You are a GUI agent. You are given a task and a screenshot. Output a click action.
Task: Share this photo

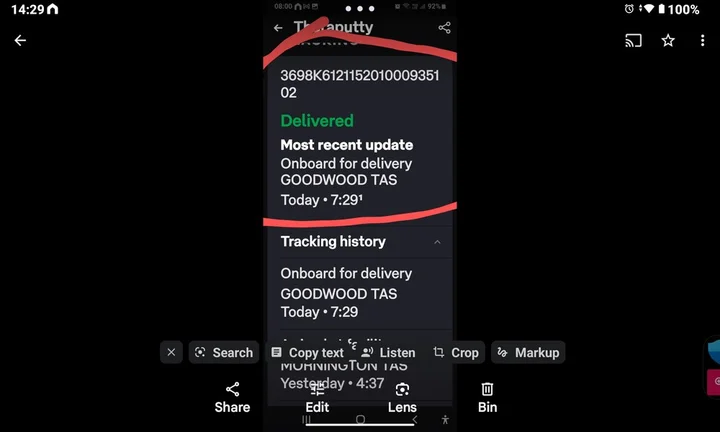coord(232,396)
